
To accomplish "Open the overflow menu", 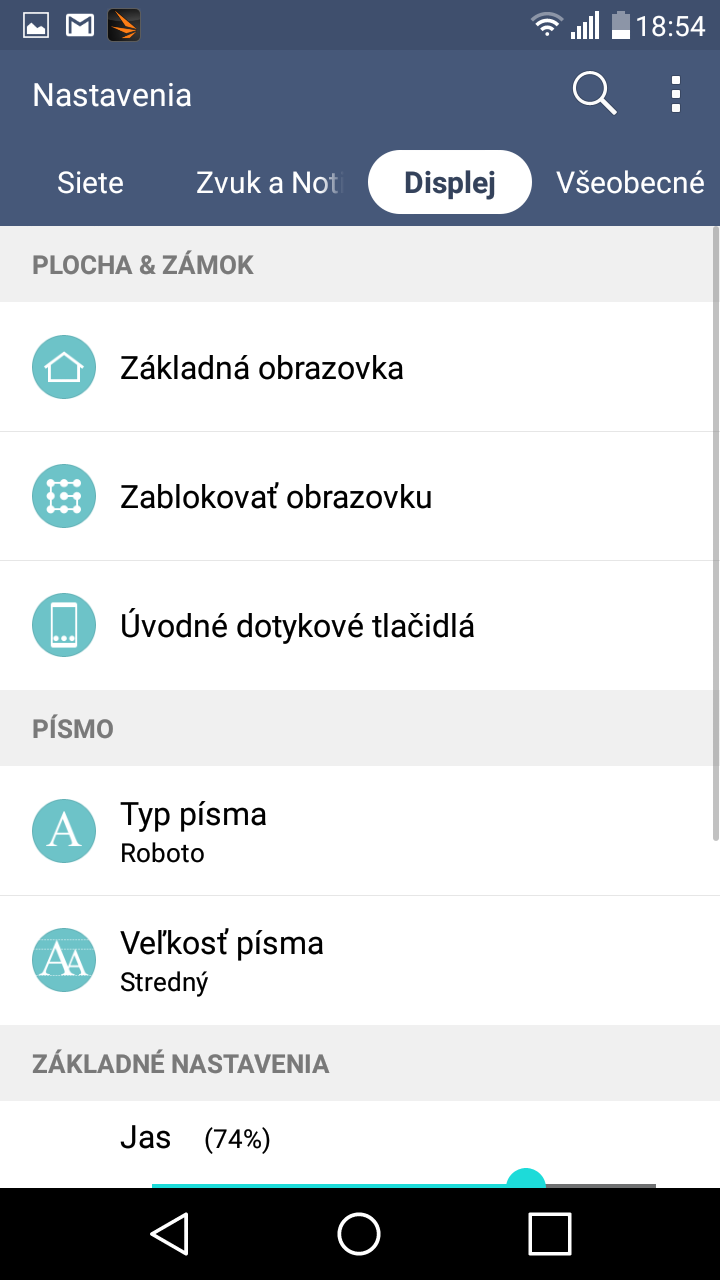I will pos(676,94).
